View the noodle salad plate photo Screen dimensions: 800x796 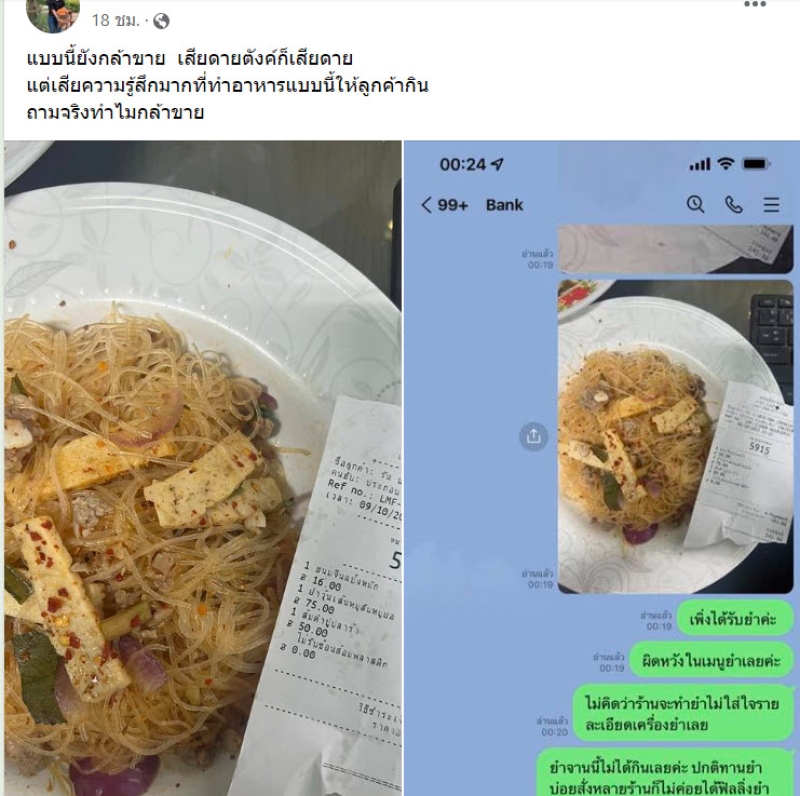[x=202, y=468]
